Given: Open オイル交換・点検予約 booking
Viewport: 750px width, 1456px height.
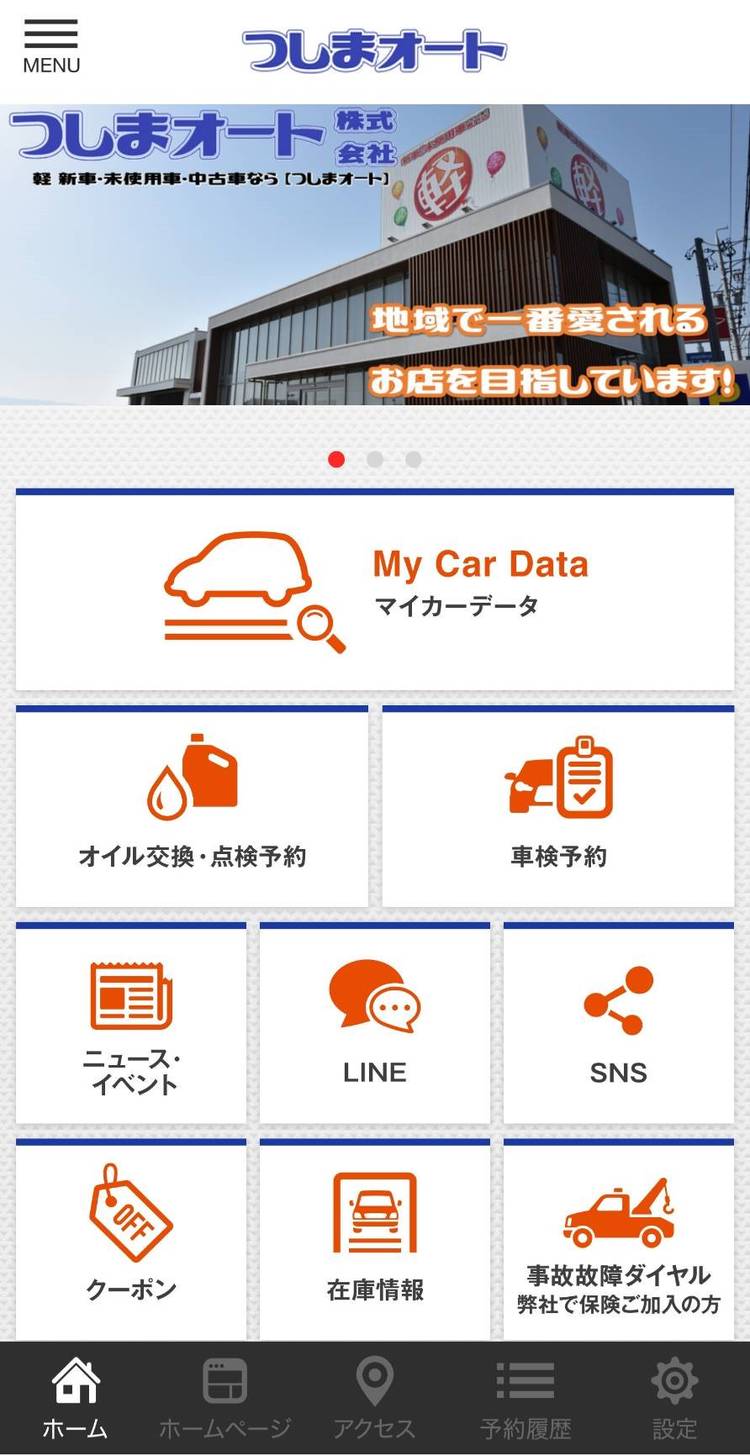Looking at the screenshot, I should click(192, 807).
